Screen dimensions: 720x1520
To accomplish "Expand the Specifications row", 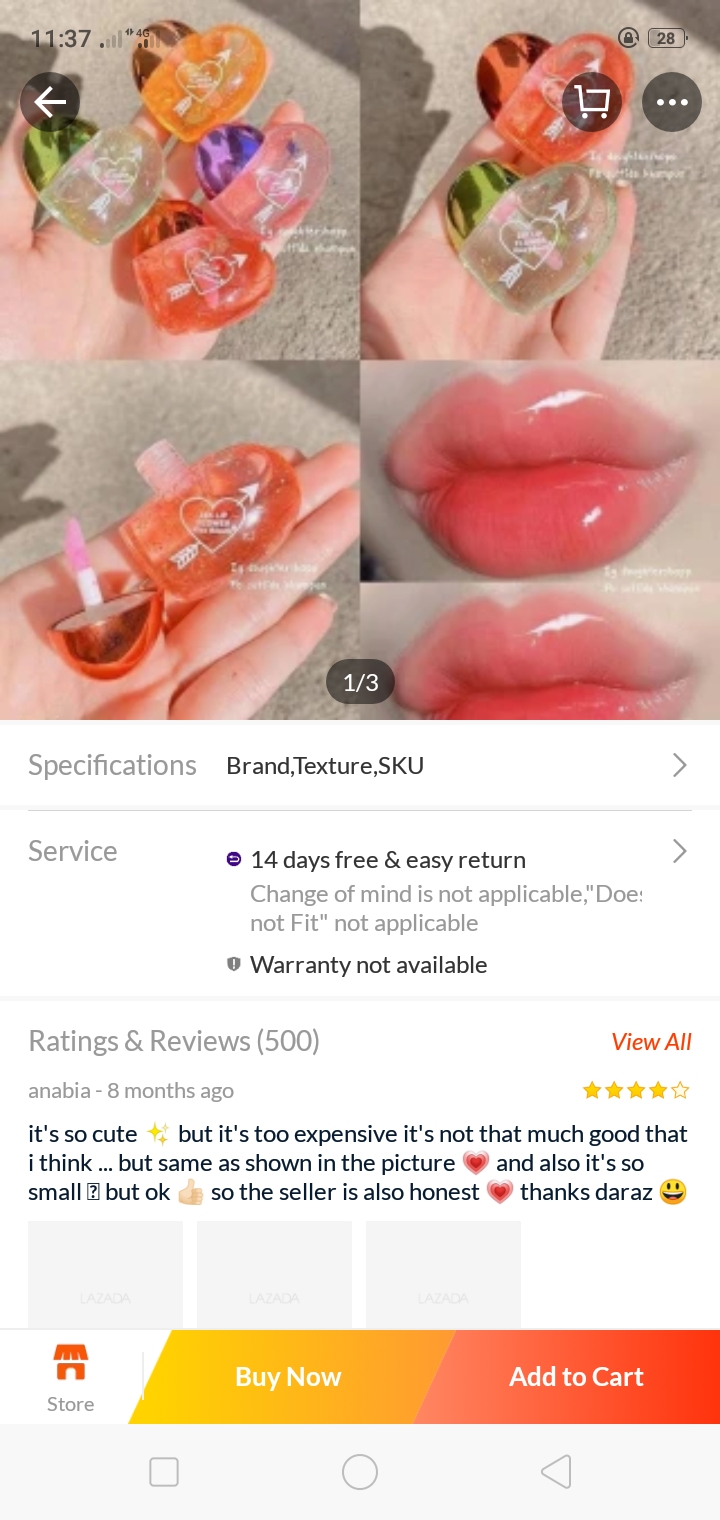I will pos(360,766).
